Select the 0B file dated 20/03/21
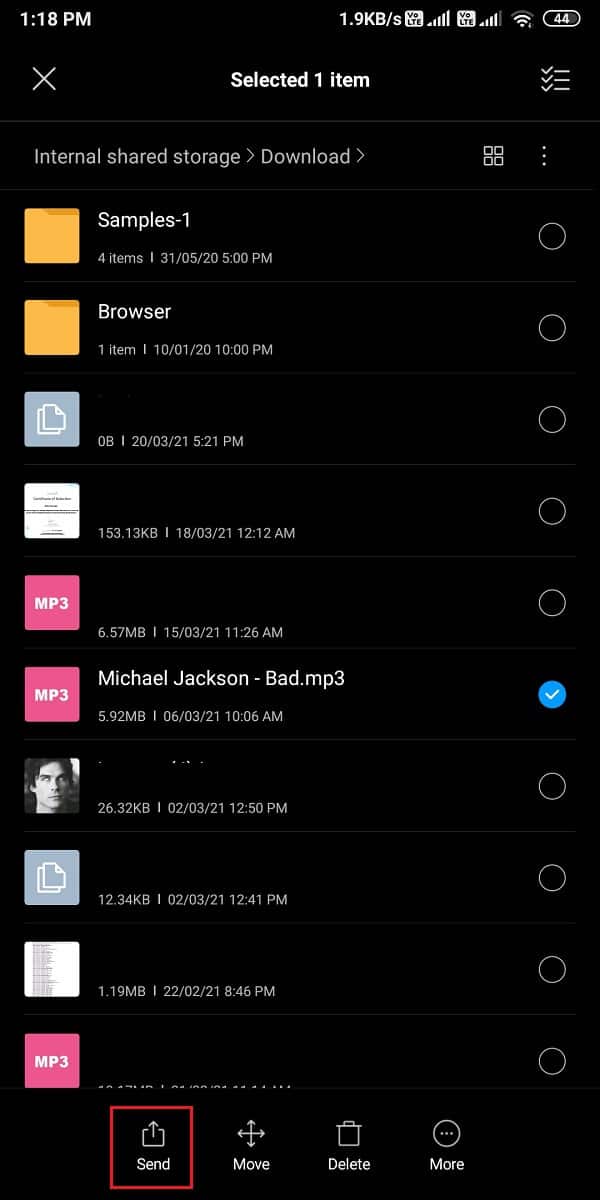Screen dimensions: 600x1200 (552, 419)
